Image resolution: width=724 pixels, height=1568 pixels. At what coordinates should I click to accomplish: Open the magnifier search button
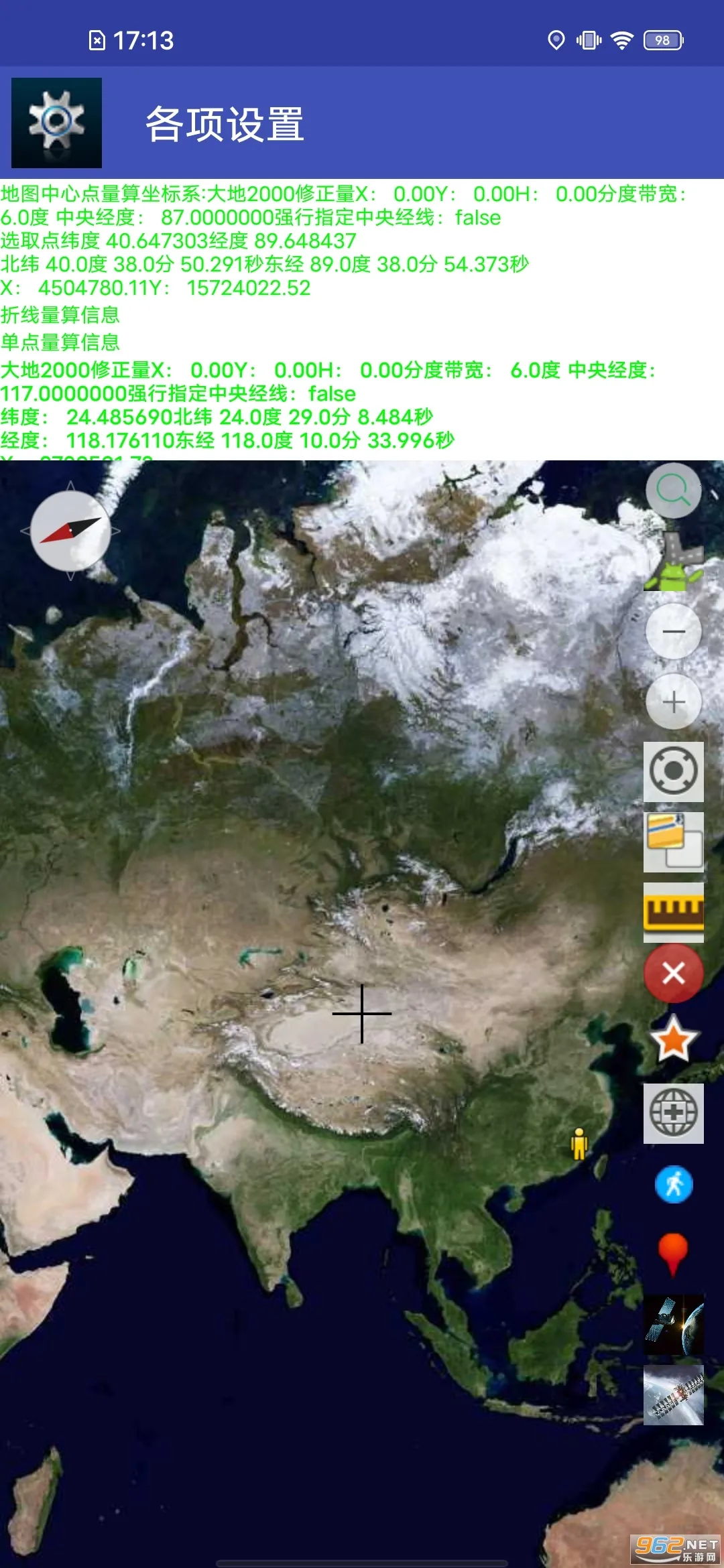tap(673, 490)
